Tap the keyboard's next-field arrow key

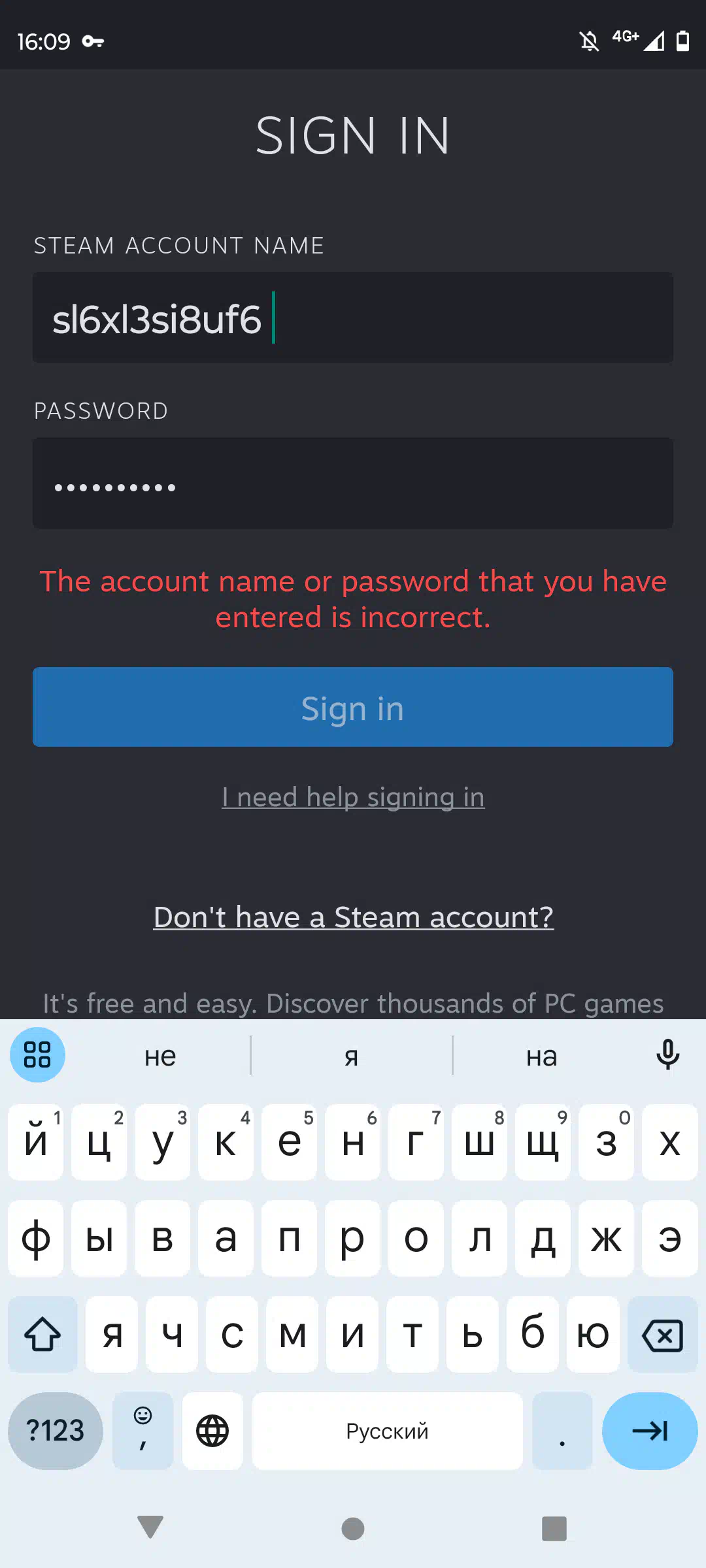650,1431
